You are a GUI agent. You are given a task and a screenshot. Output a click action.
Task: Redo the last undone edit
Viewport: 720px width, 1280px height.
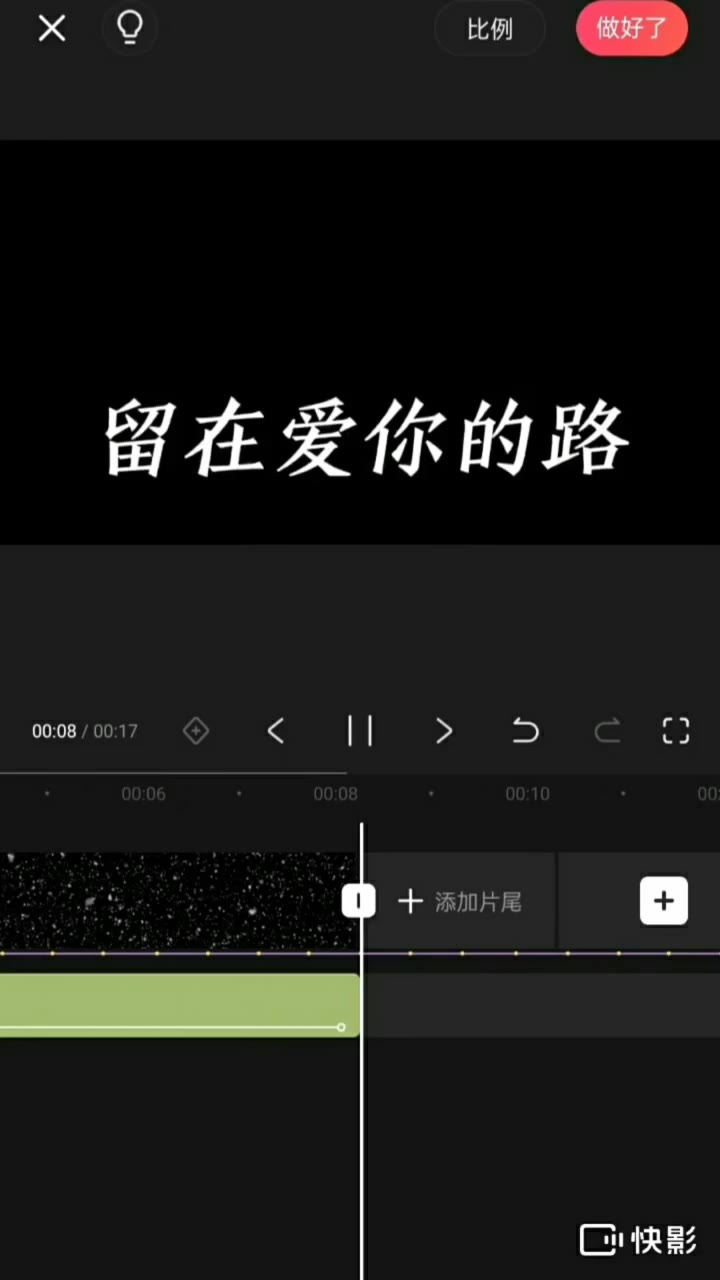point(607,731)
